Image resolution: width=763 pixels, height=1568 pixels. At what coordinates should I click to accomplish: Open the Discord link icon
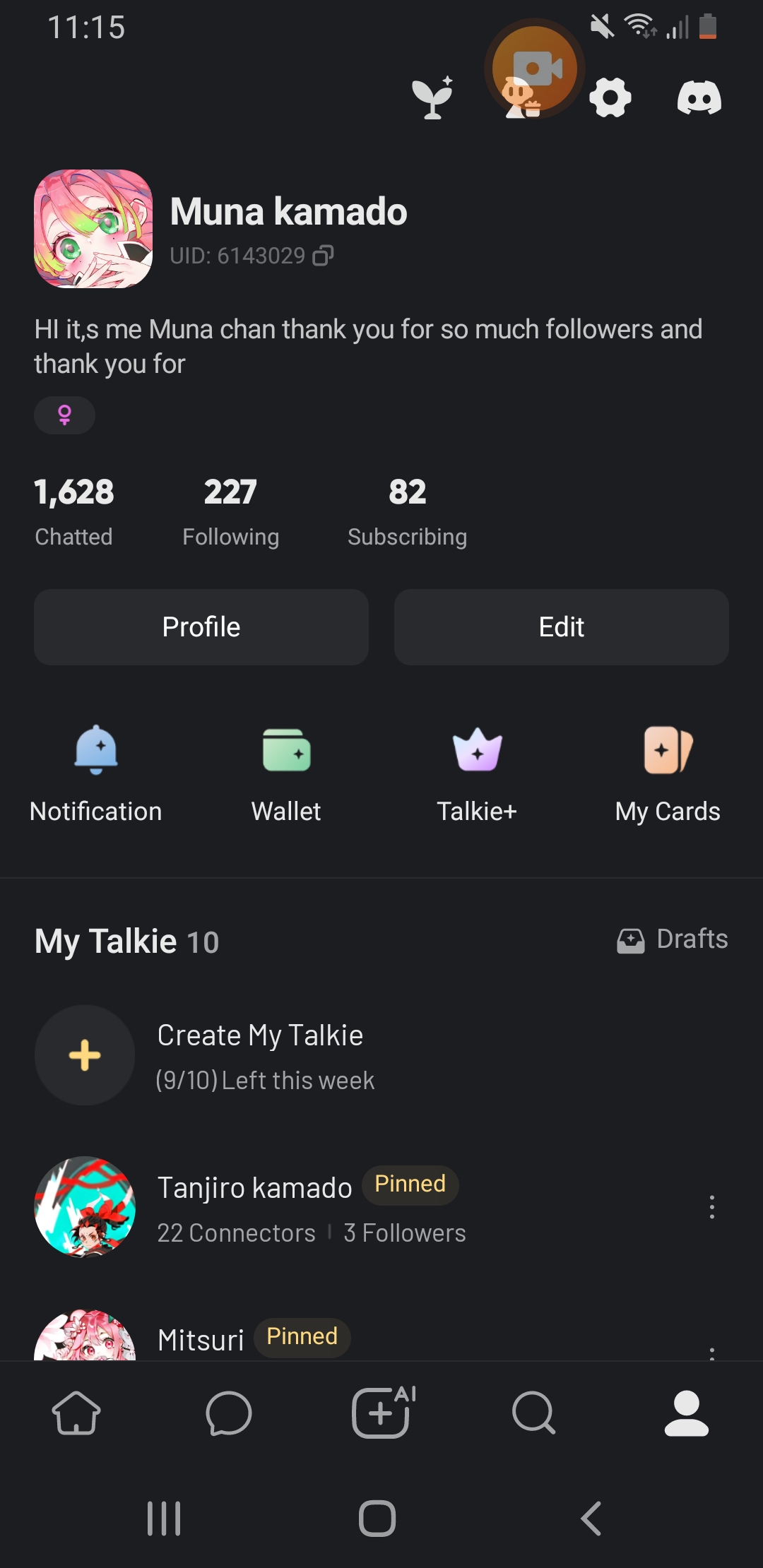tap(699, 97)
